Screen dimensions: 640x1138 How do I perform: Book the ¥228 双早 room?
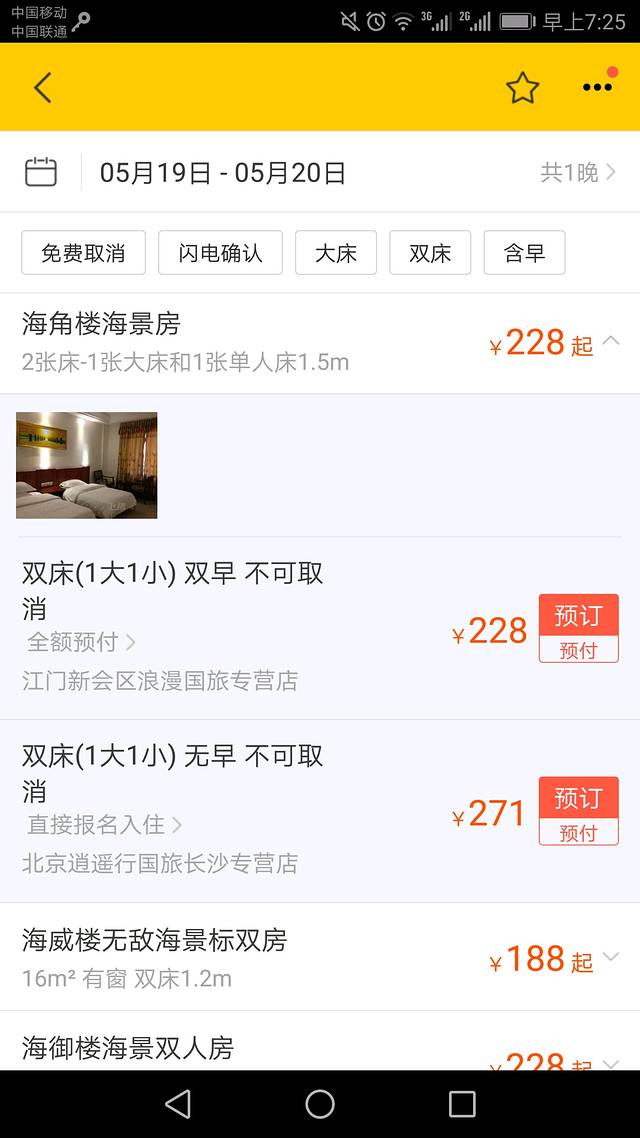pos(578,628)
